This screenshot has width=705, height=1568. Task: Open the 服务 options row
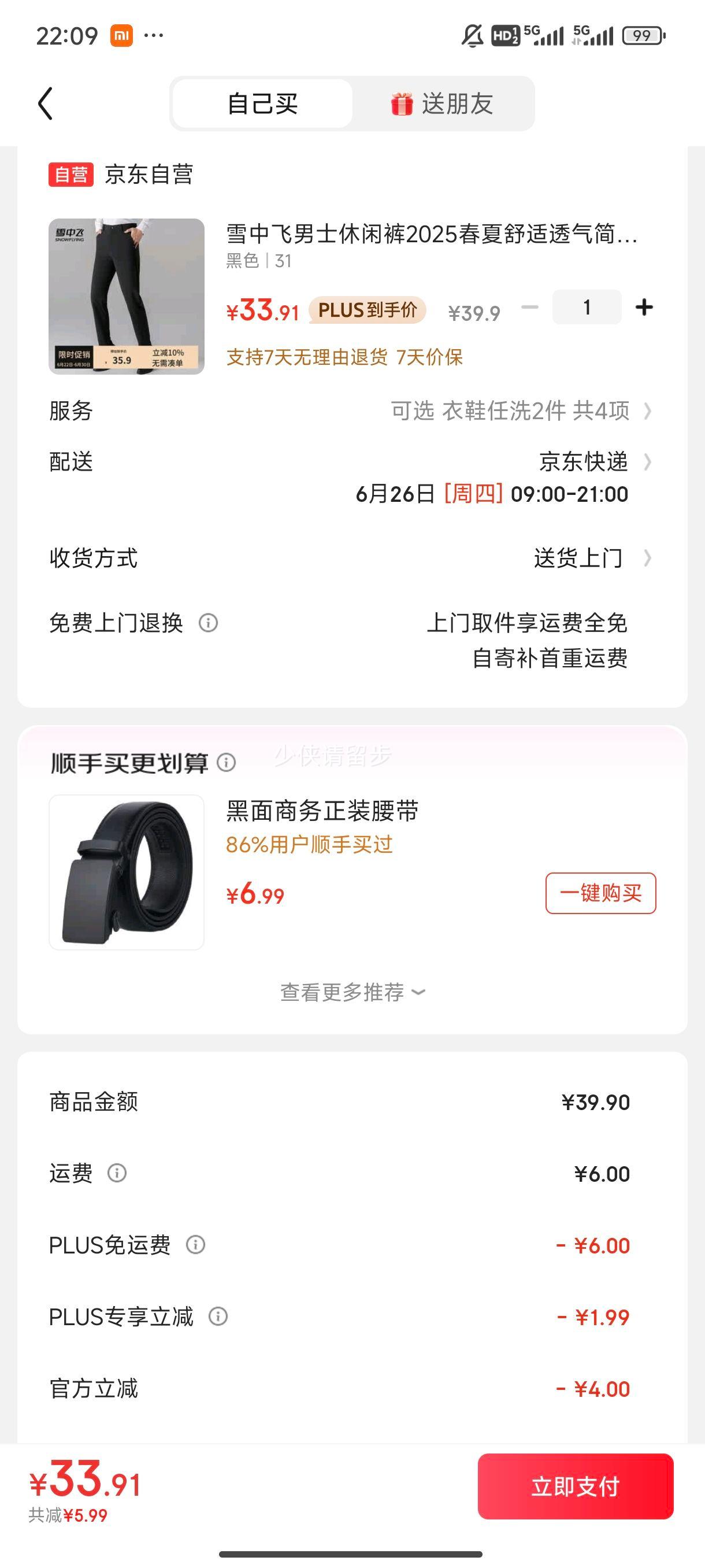[351, 411]
